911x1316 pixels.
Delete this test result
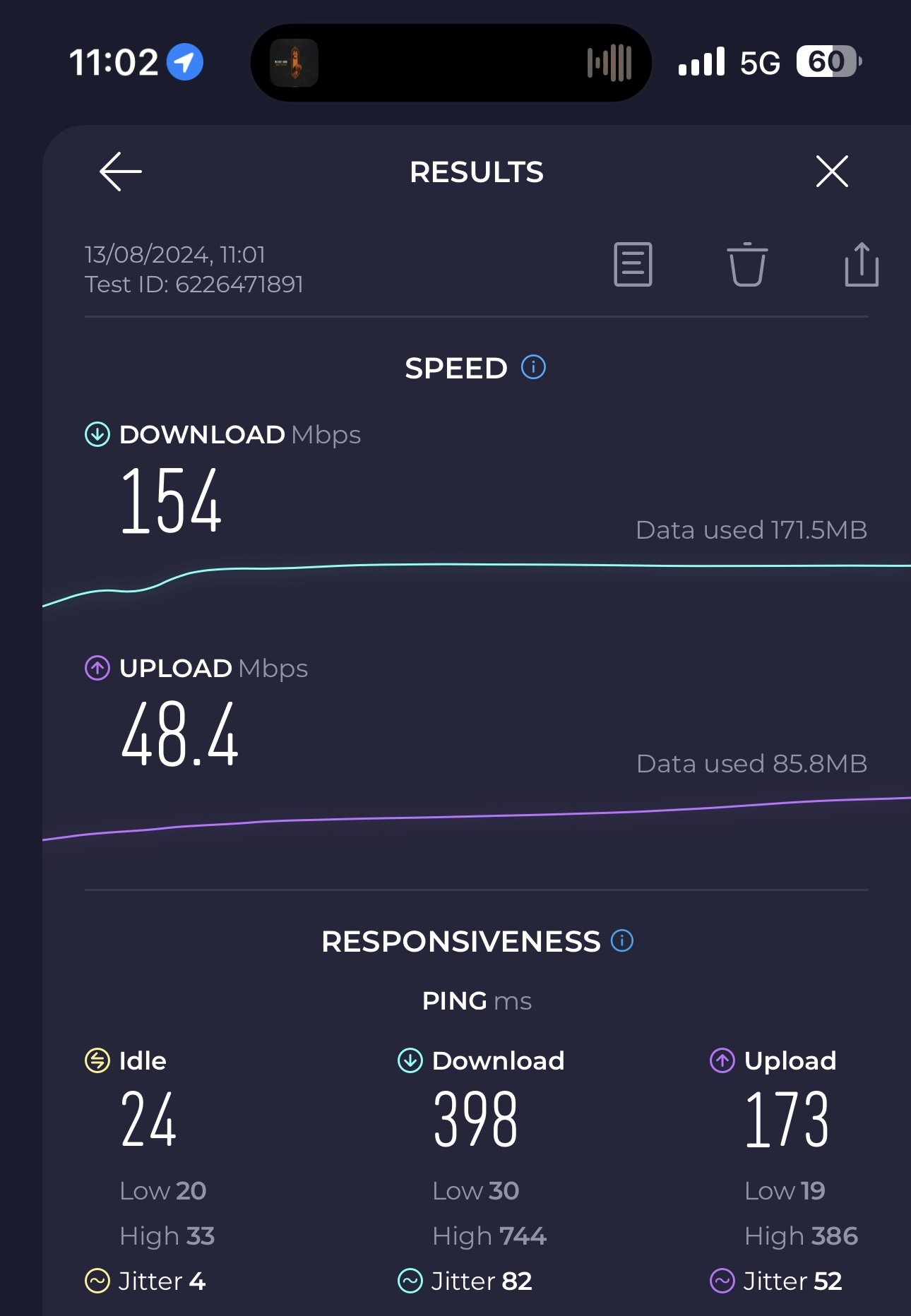(x=747, y=265)
